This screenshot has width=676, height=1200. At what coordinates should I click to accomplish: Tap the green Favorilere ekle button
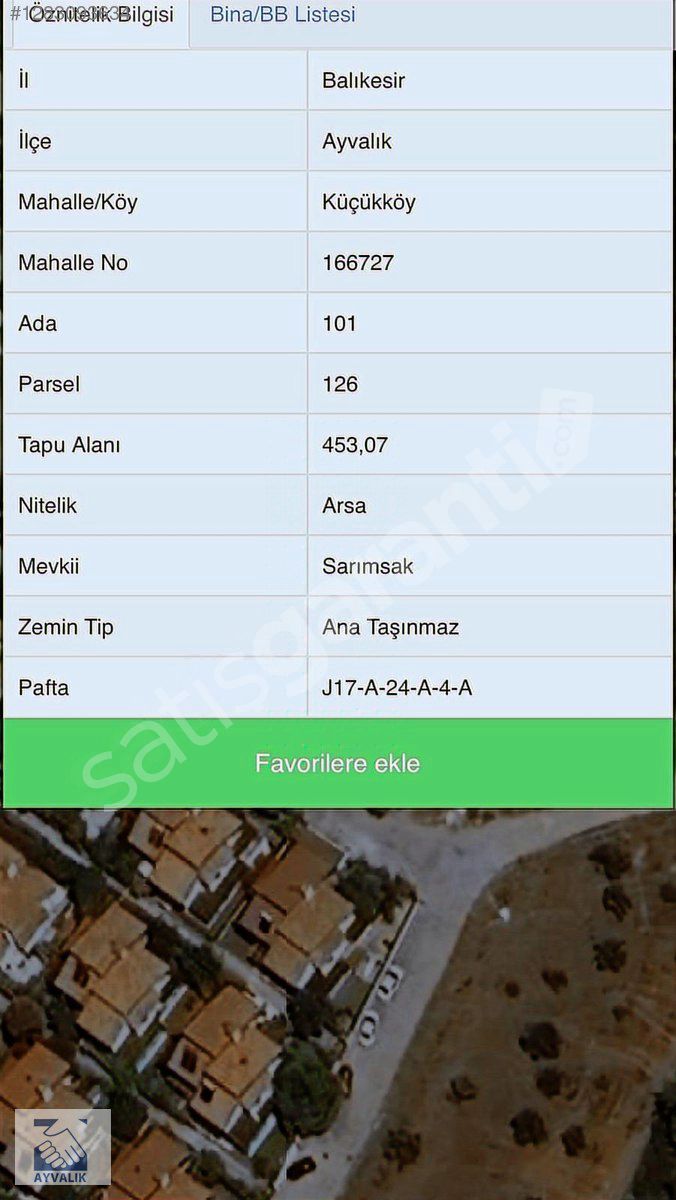pyautogui.click(x=338, y=764)
